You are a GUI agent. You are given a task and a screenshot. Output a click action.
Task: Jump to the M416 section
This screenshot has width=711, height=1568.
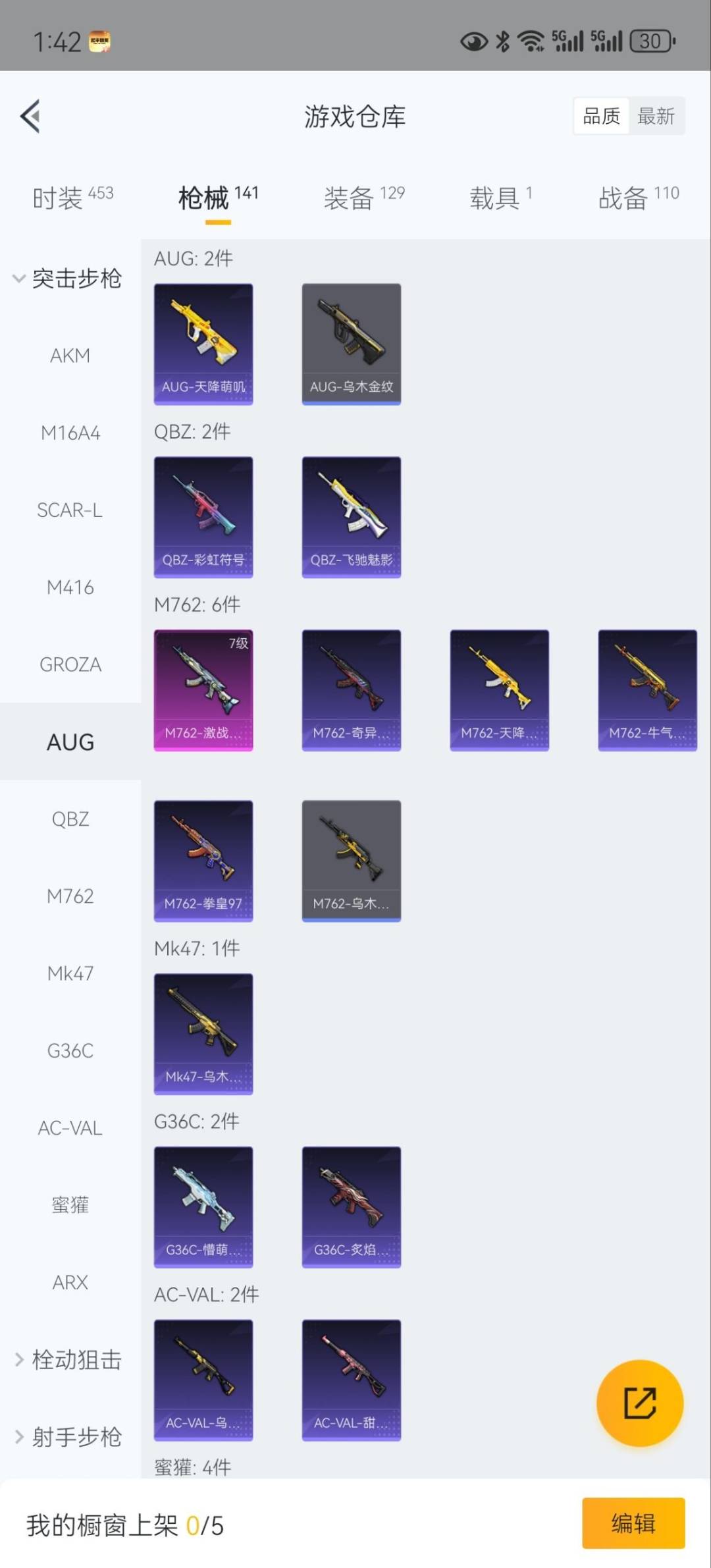(x=70, y=587)
